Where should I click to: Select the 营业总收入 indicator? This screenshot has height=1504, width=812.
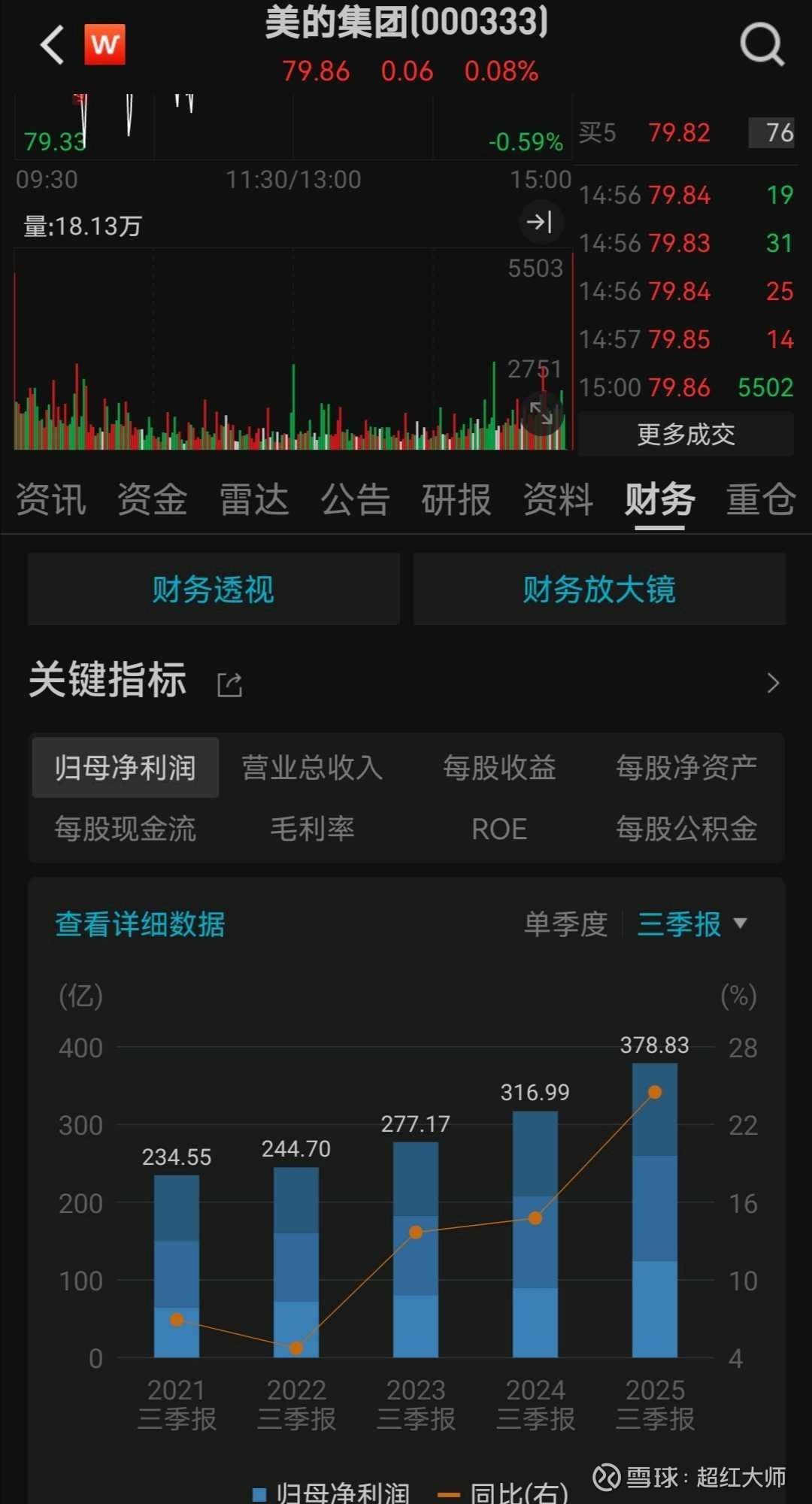click(x=312, y=768)
